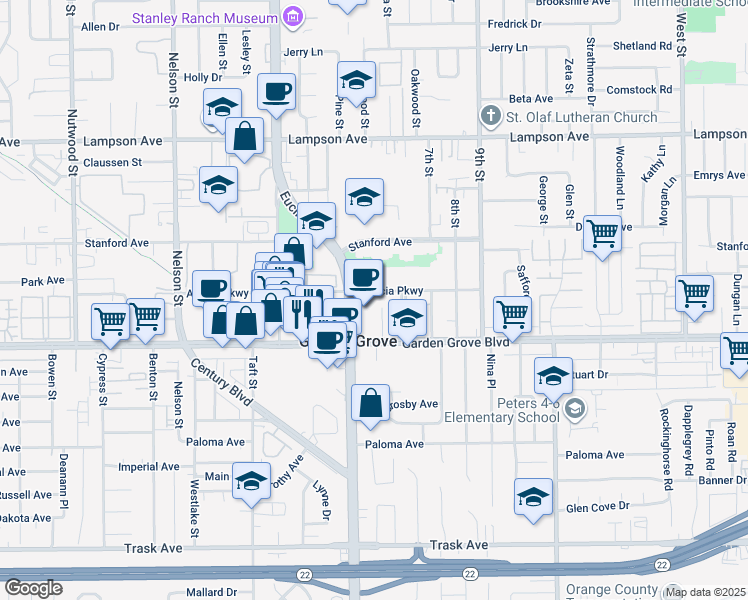Select the shopping bag marker on Lampson Ave
This screenshot has width=748, height=600.
coord(244,137)
